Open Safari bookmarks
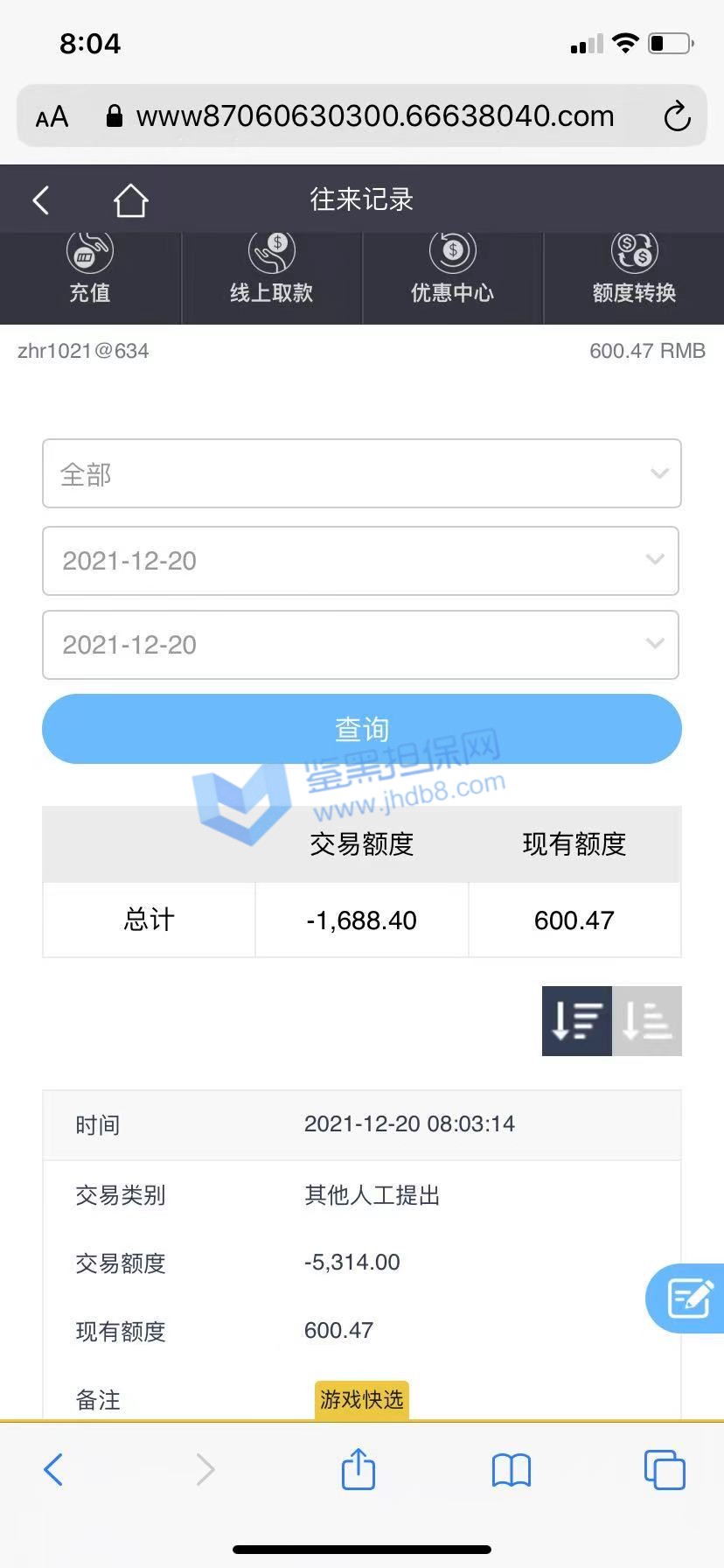Viewport: 724px width, 1568px height. (512, 1470)
